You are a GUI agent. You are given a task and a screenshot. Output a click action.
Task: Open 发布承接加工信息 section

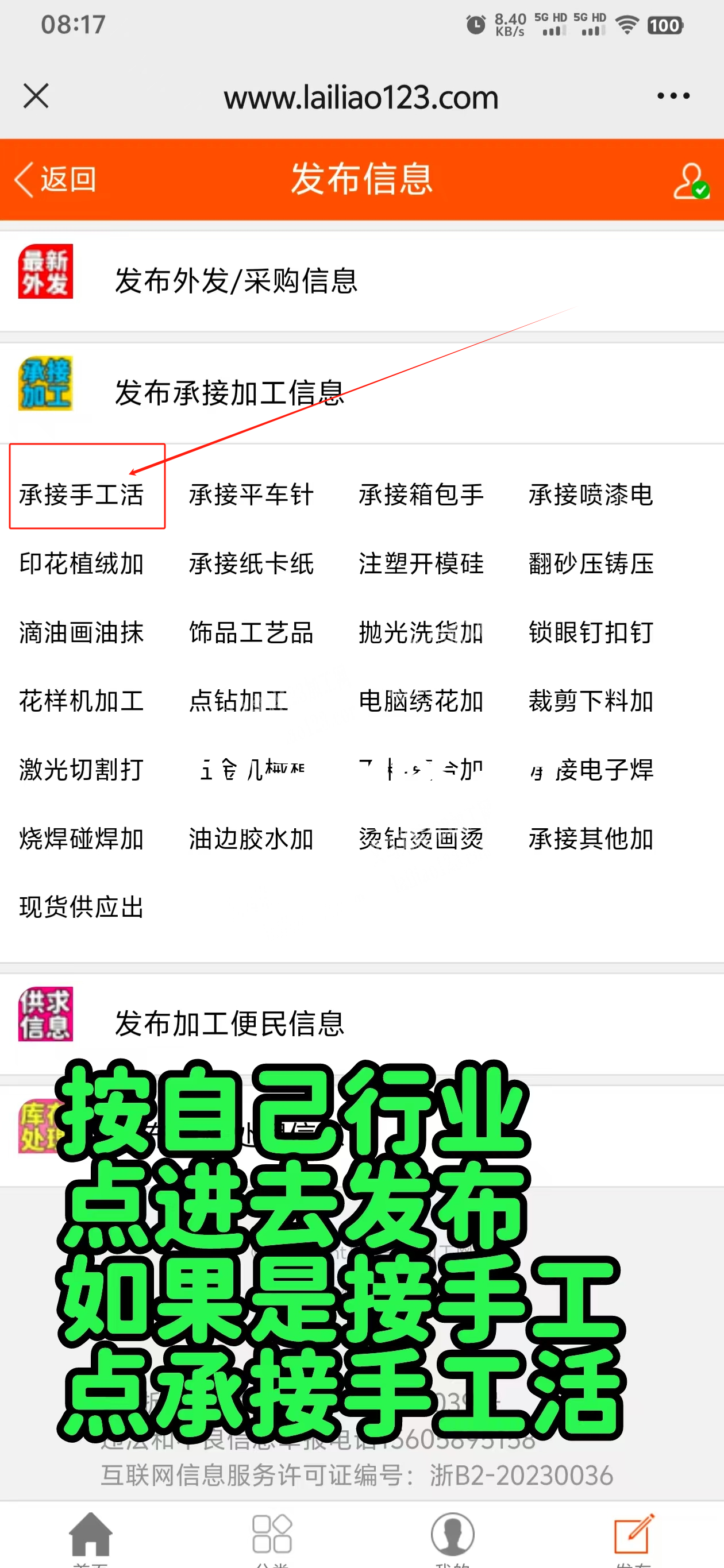230,393
